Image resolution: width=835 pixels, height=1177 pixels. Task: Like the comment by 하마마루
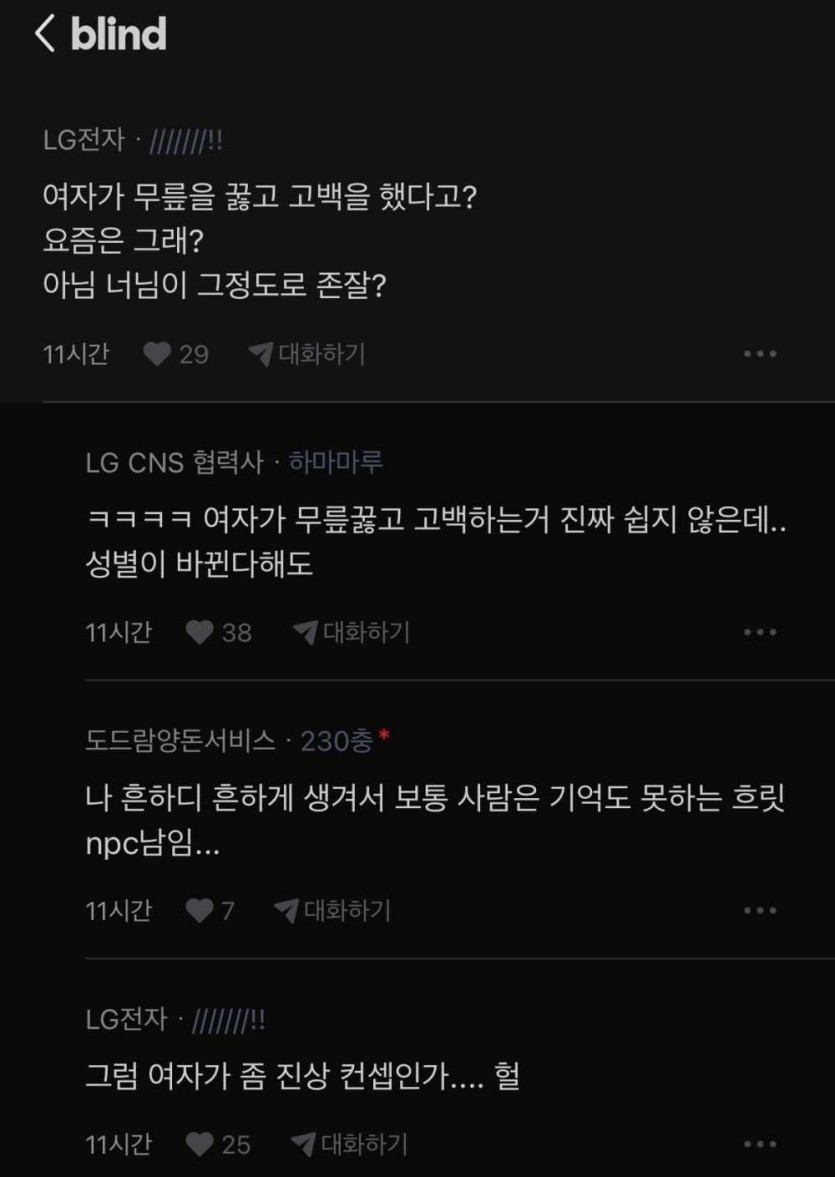click(201, 632)
